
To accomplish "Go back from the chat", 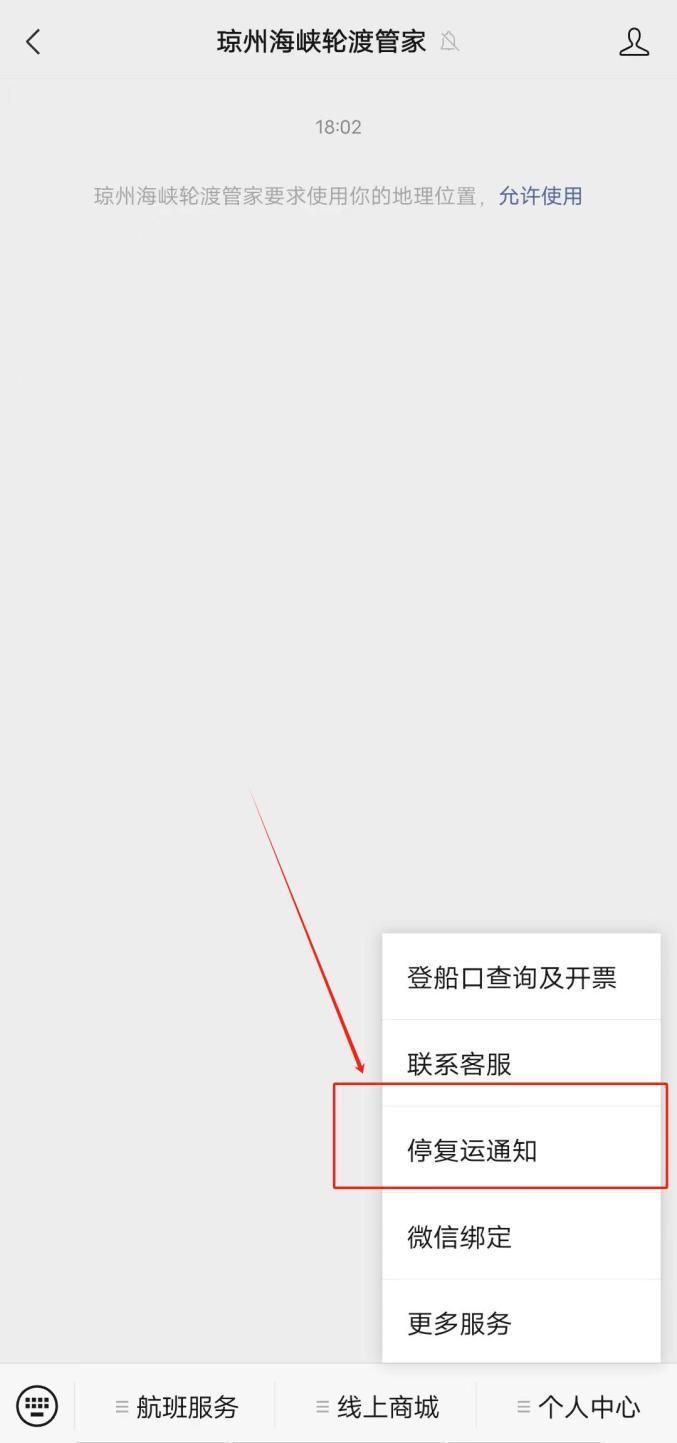I will 33,42.
